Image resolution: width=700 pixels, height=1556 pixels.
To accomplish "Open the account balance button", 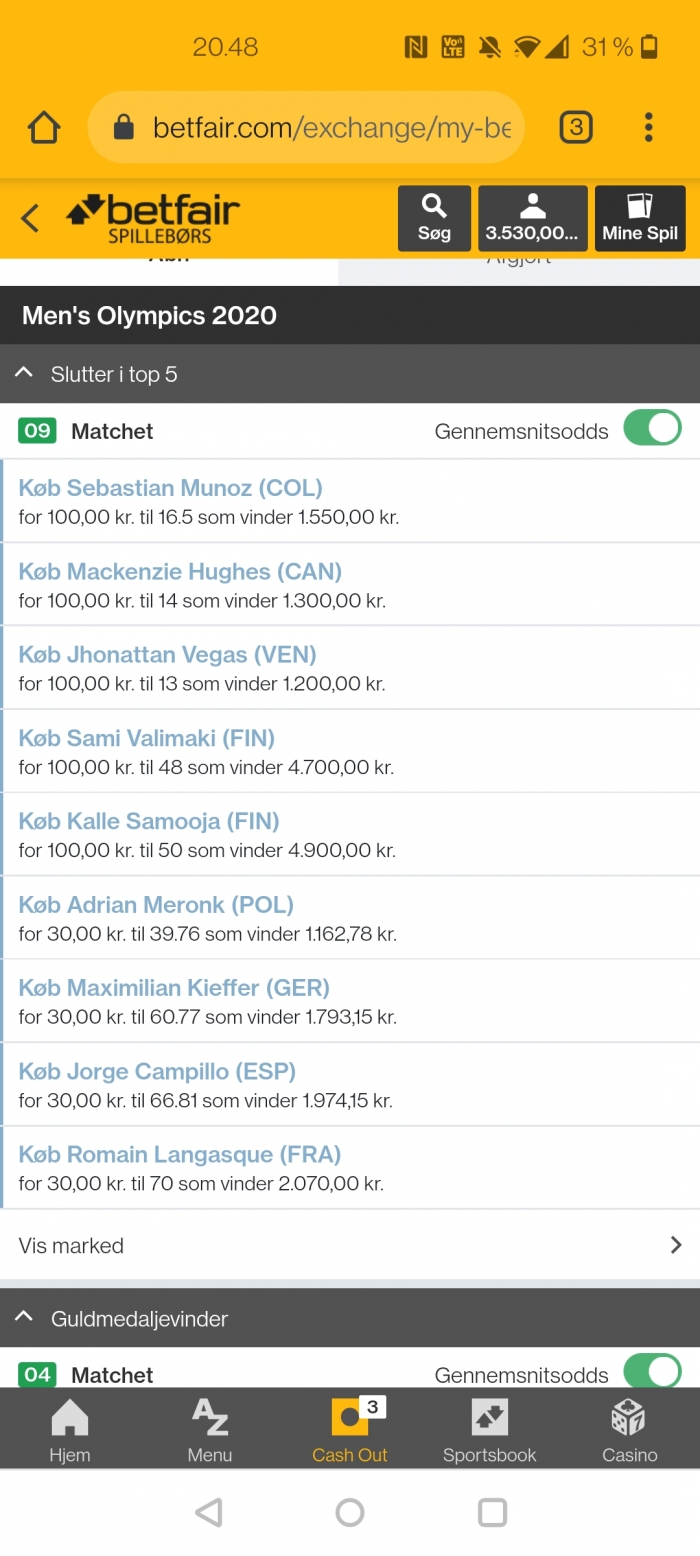I will tap(533, 218).
